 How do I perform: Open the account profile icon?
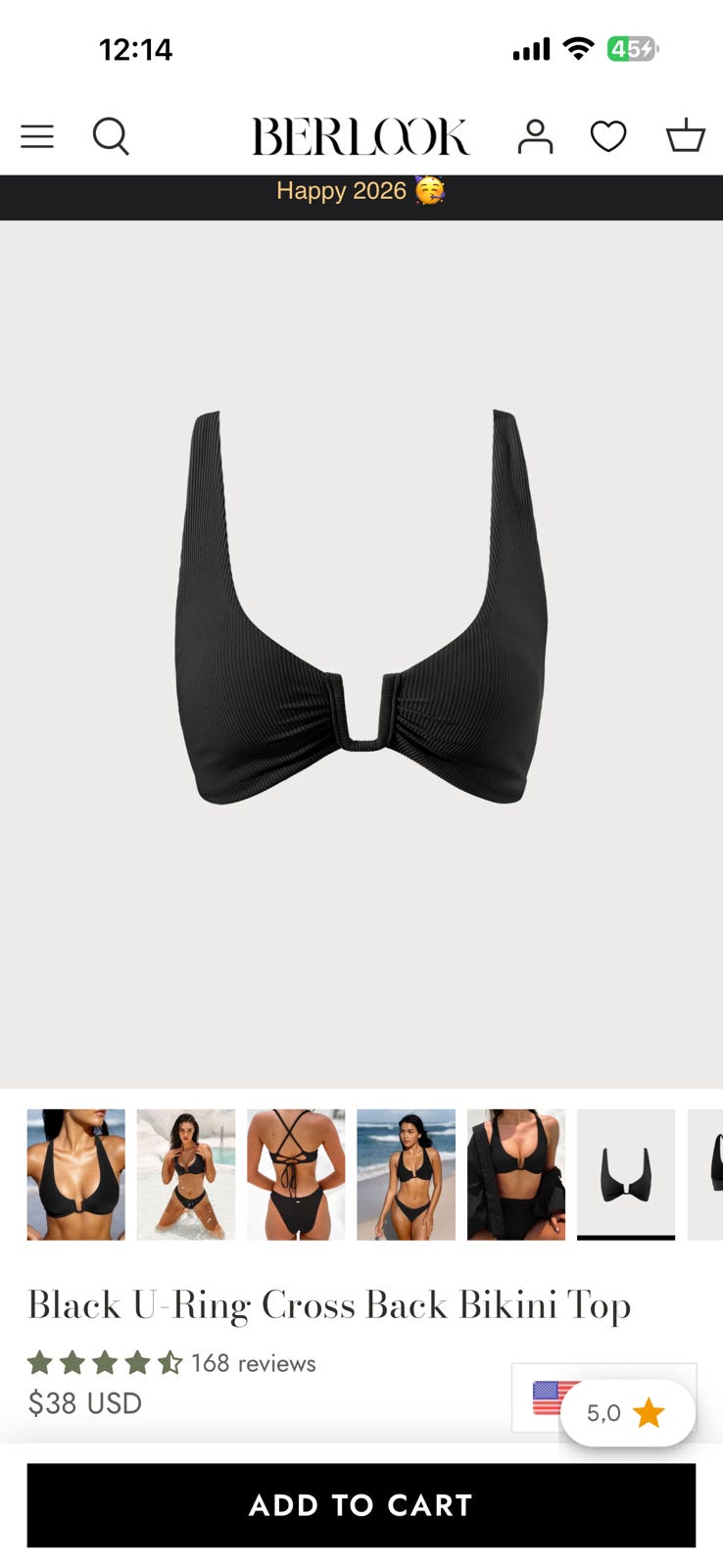(535, 136)
